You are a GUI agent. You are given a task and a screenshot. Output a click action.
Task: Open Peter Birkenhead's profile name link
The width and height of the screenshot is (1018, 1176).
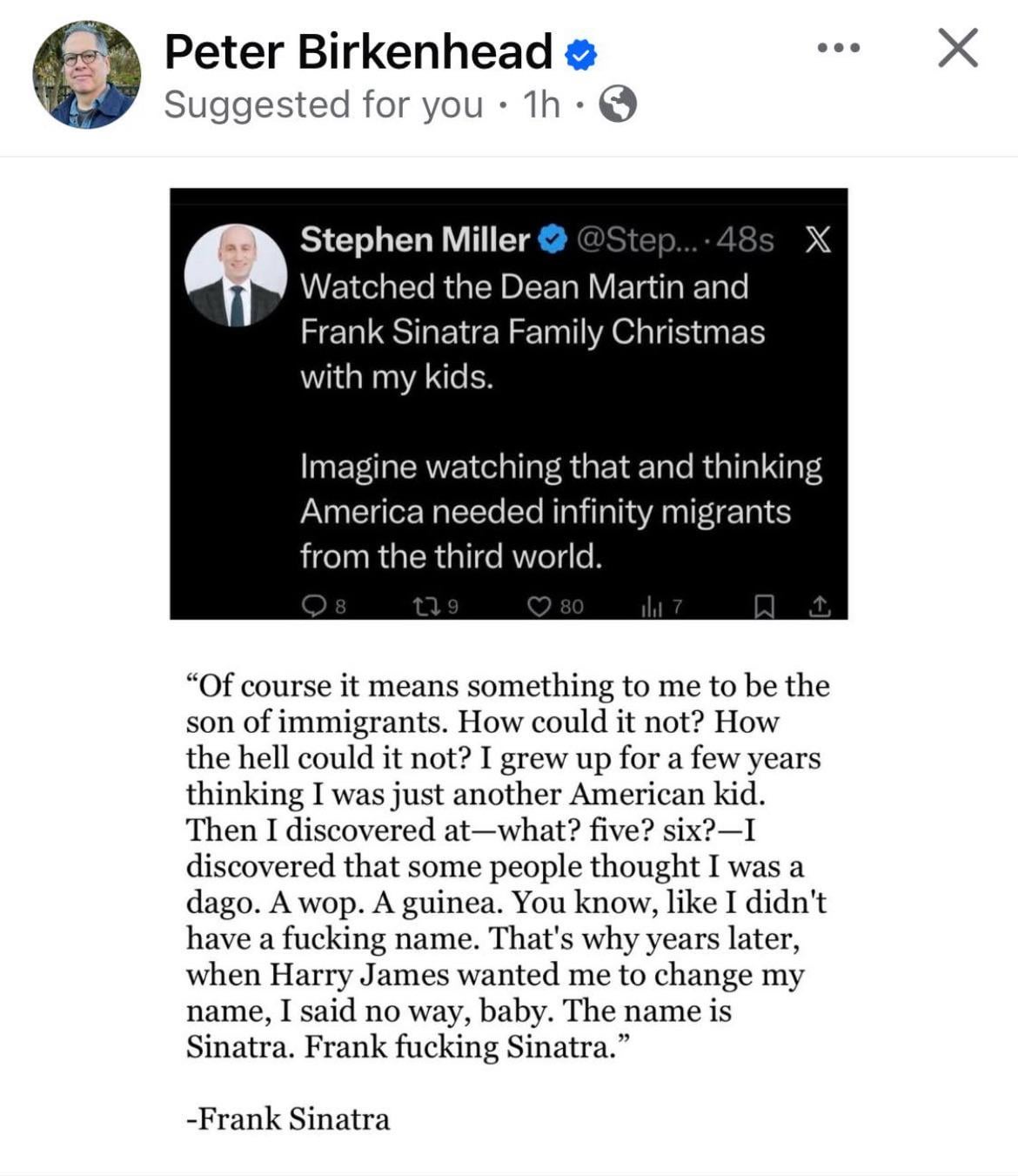click(x=358, y=51)
